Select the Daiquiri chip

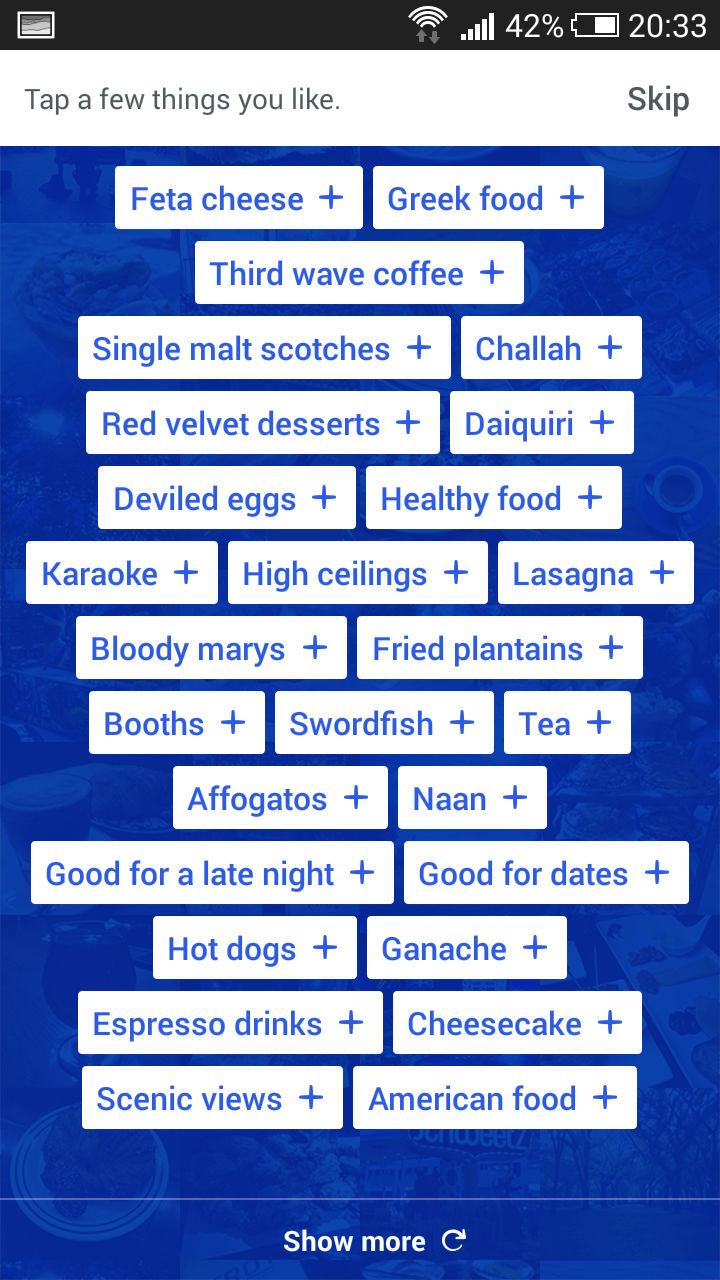click(542, 423)
